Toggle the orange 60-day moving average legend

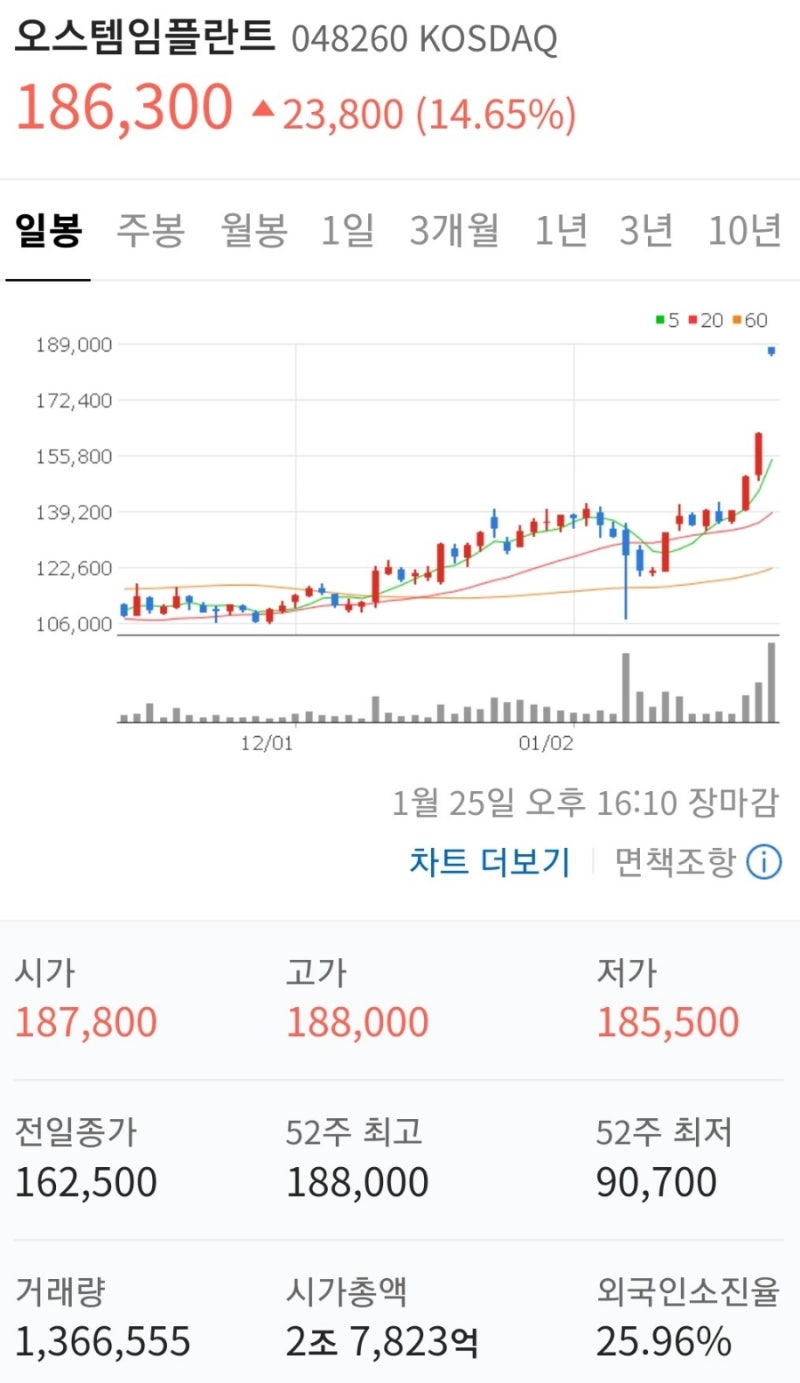pyautogui.click(x=748, y=321)
